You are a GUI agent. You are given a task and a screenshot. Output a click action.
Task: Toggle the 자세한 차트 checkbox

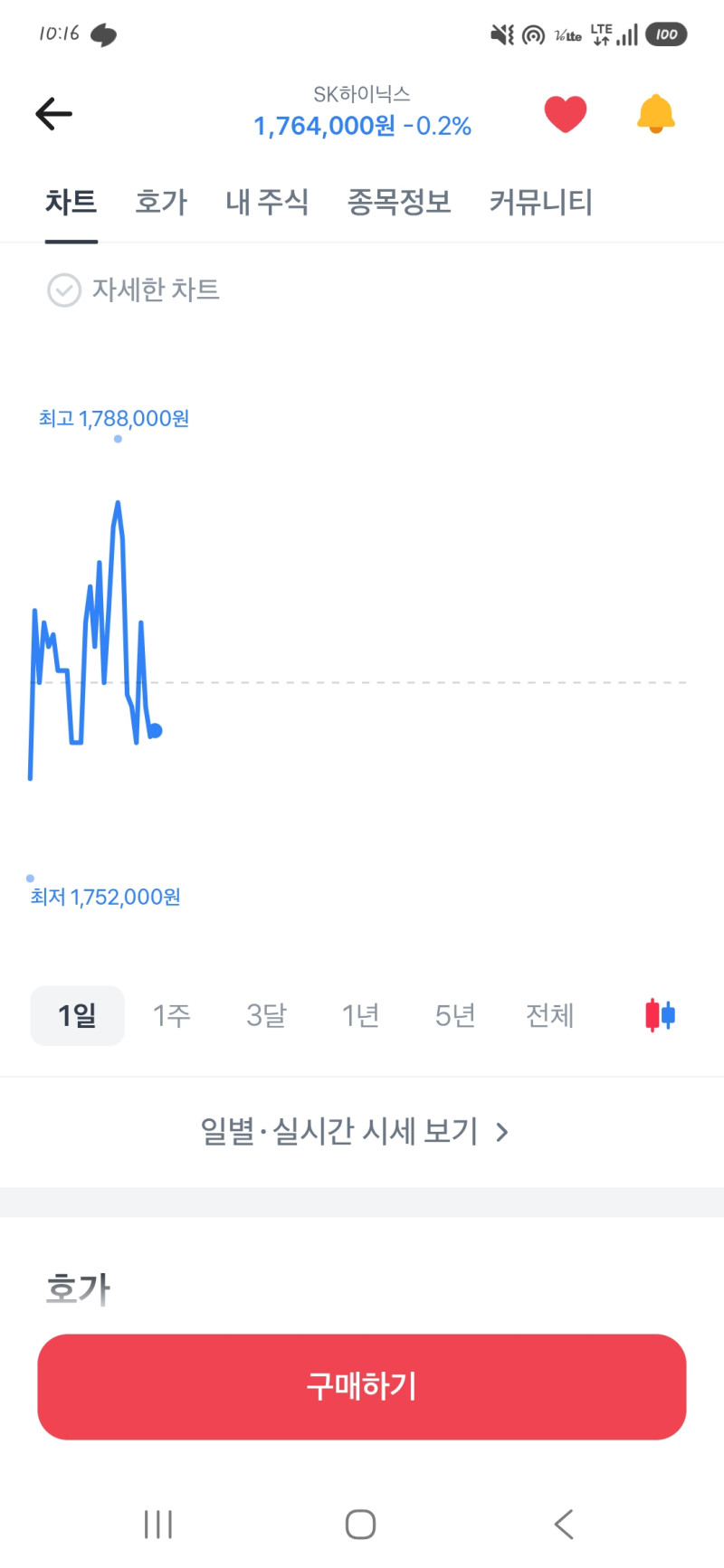64,290
